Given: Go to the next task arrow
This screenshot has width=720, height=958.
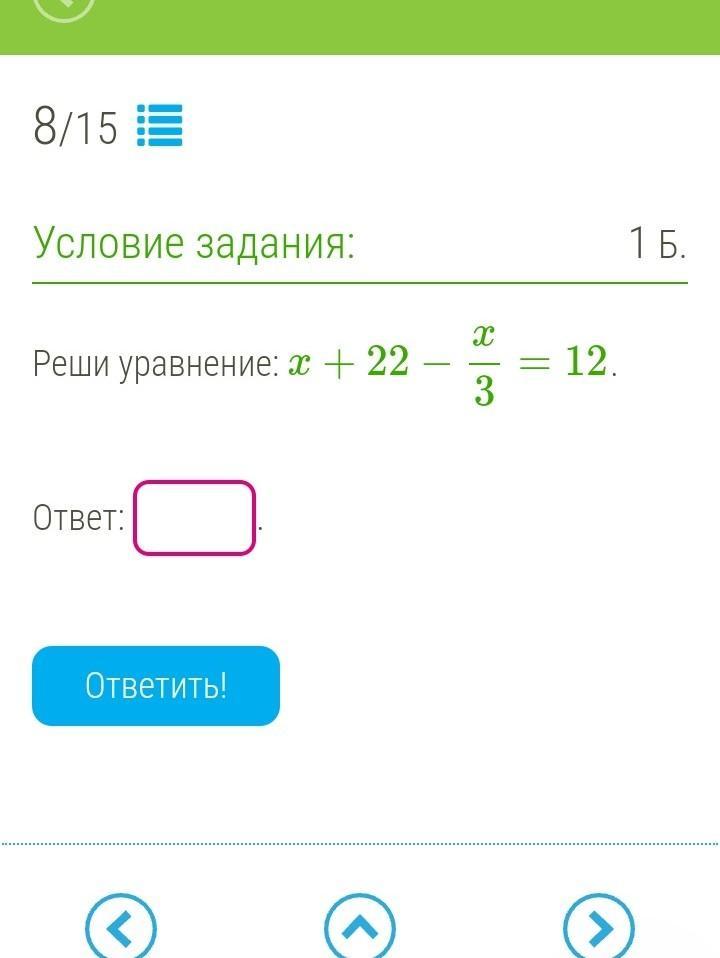Looking at the screenshot, I should [599, 928].
